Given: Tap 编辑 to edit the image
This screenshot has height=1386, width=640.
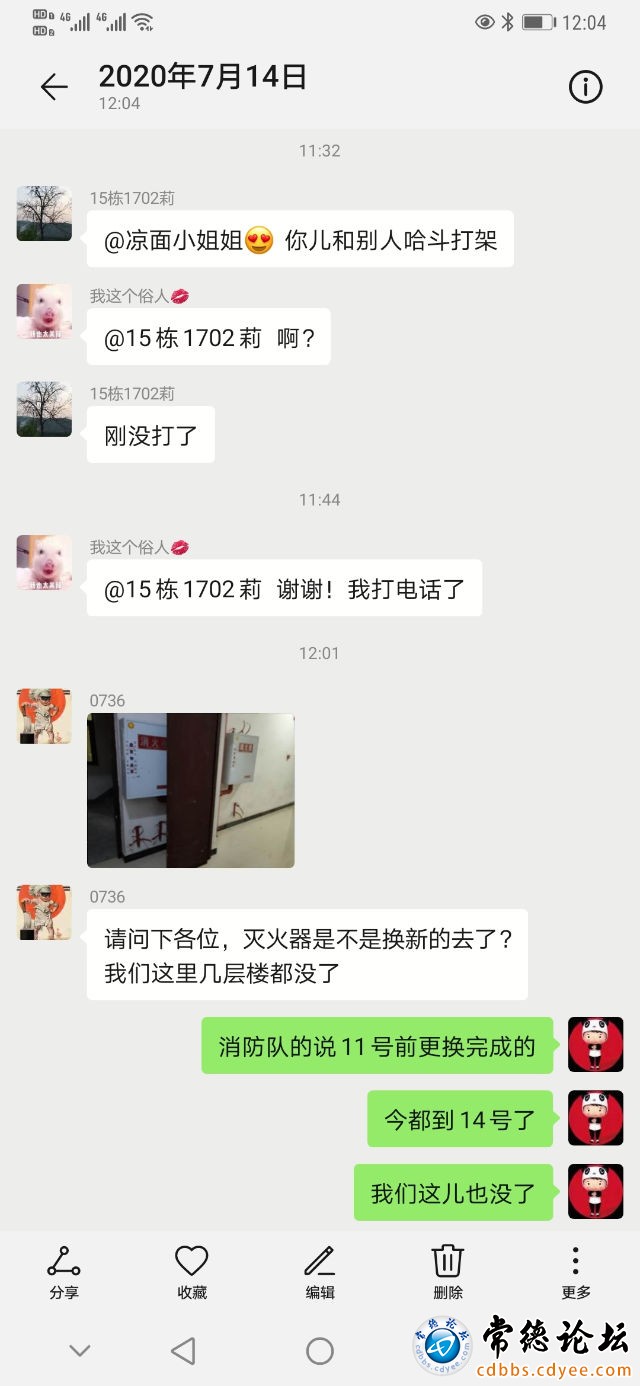Looking at the screenshot, I should (320, 1272).
